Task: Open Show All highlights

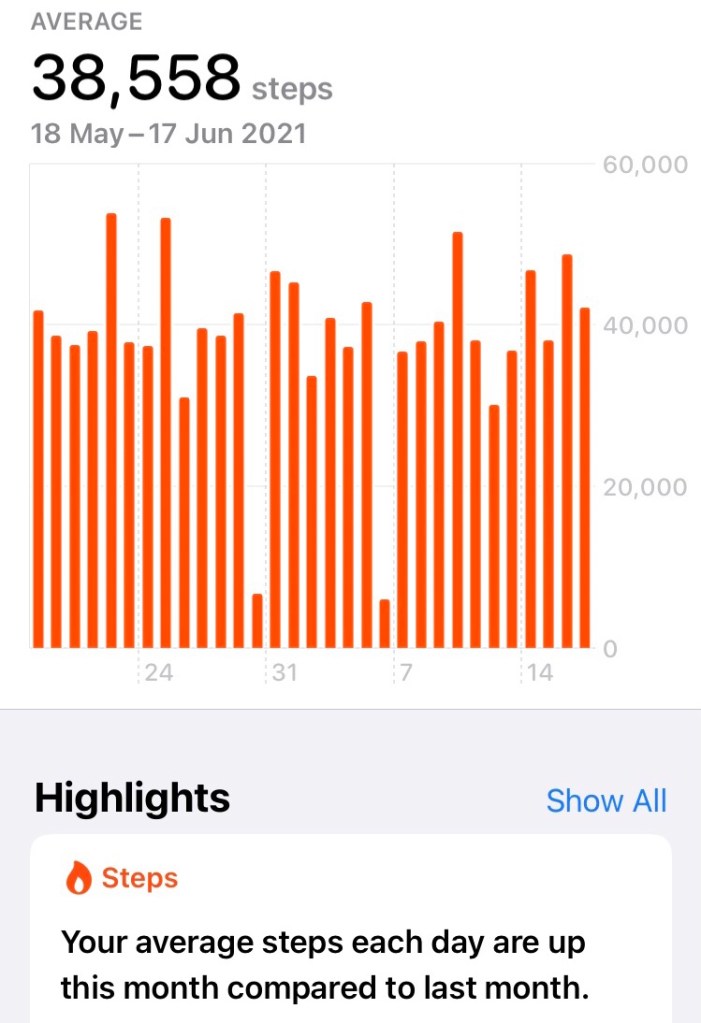Action: pos(606,800)
